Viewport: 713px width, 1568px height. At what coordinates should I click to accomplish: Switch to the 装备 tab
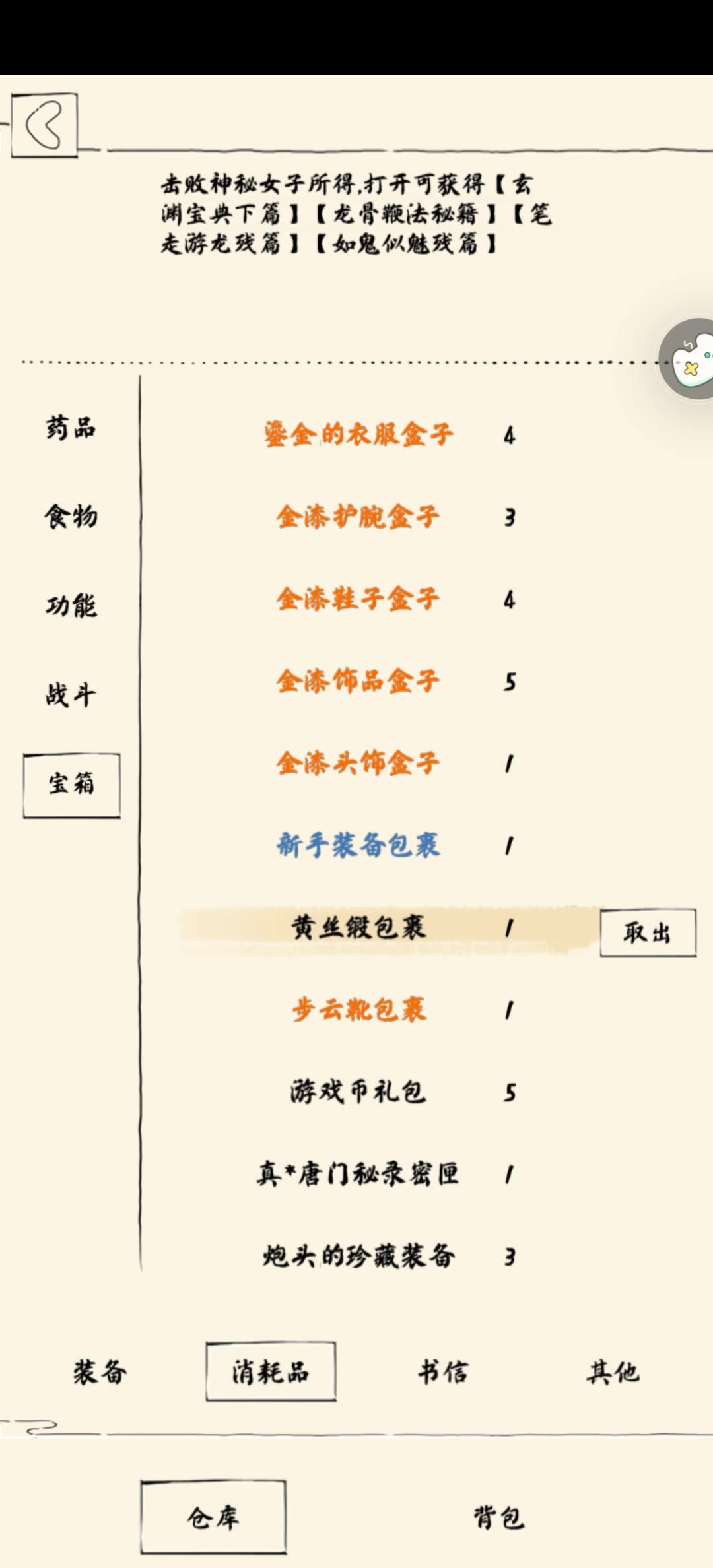click(x=100, y=1372)
